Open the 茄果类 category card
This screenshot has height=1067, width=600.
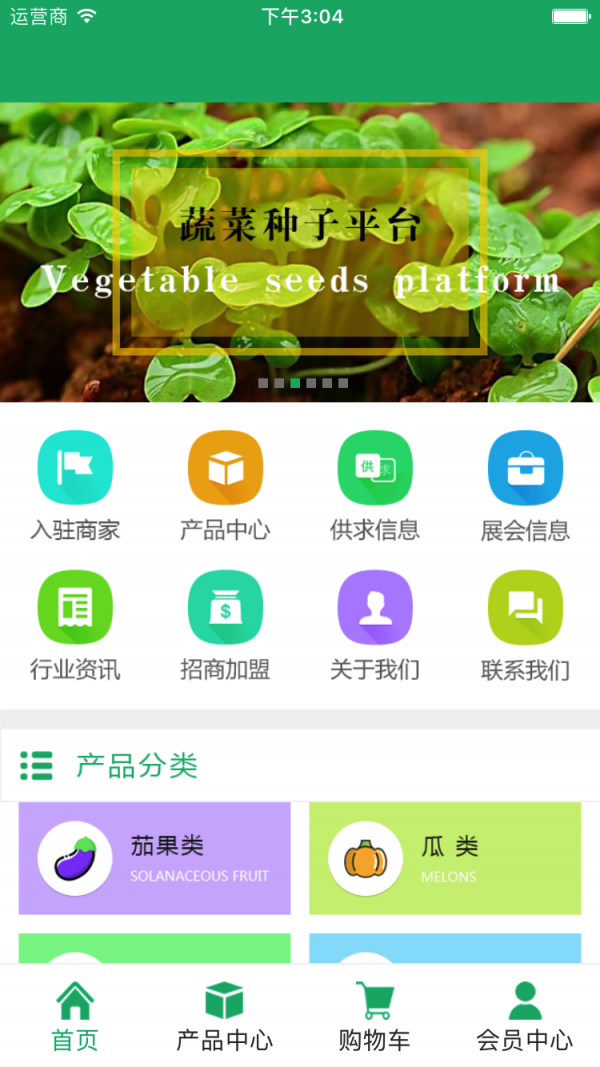(154, 858)
